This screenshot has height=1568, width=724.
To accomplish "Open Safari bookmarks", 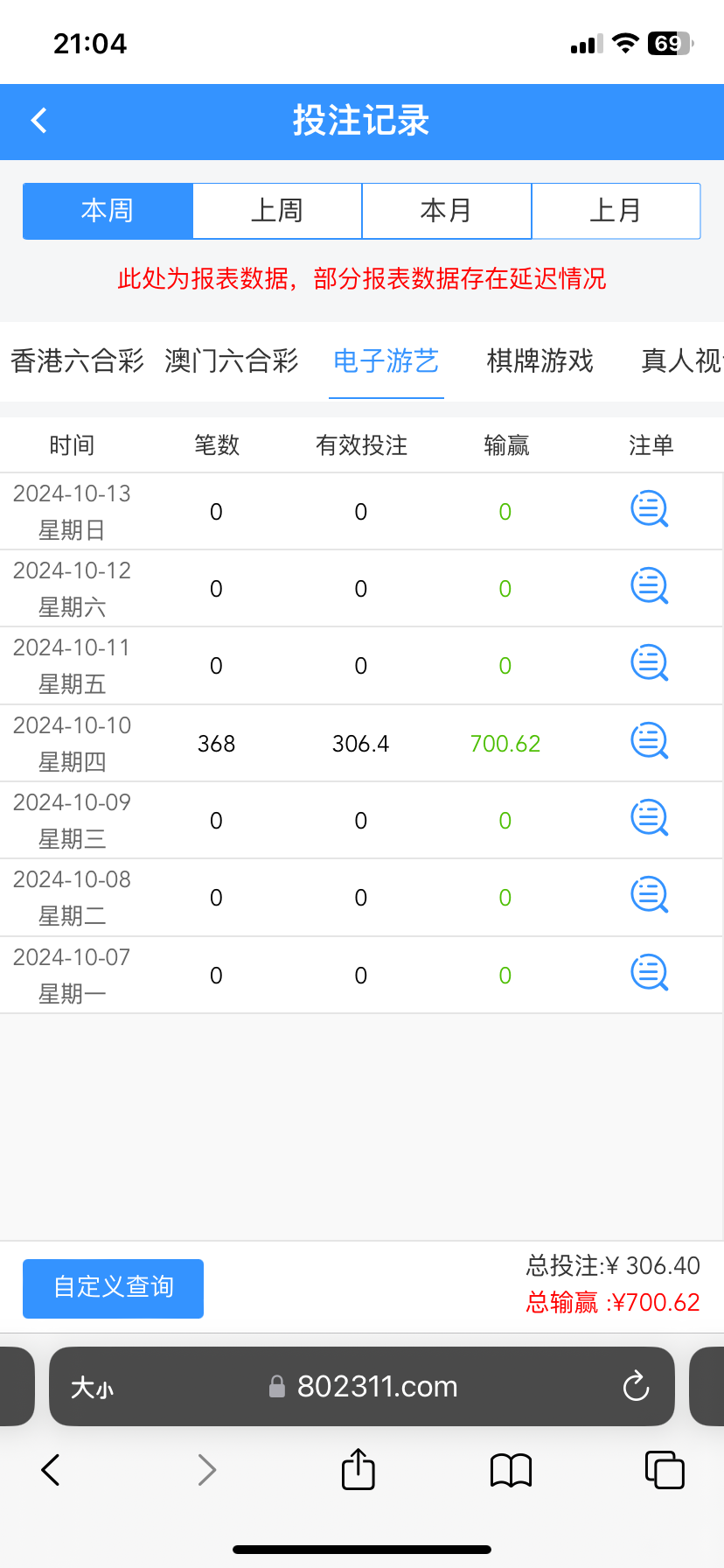I will [x=510, y=1470].
